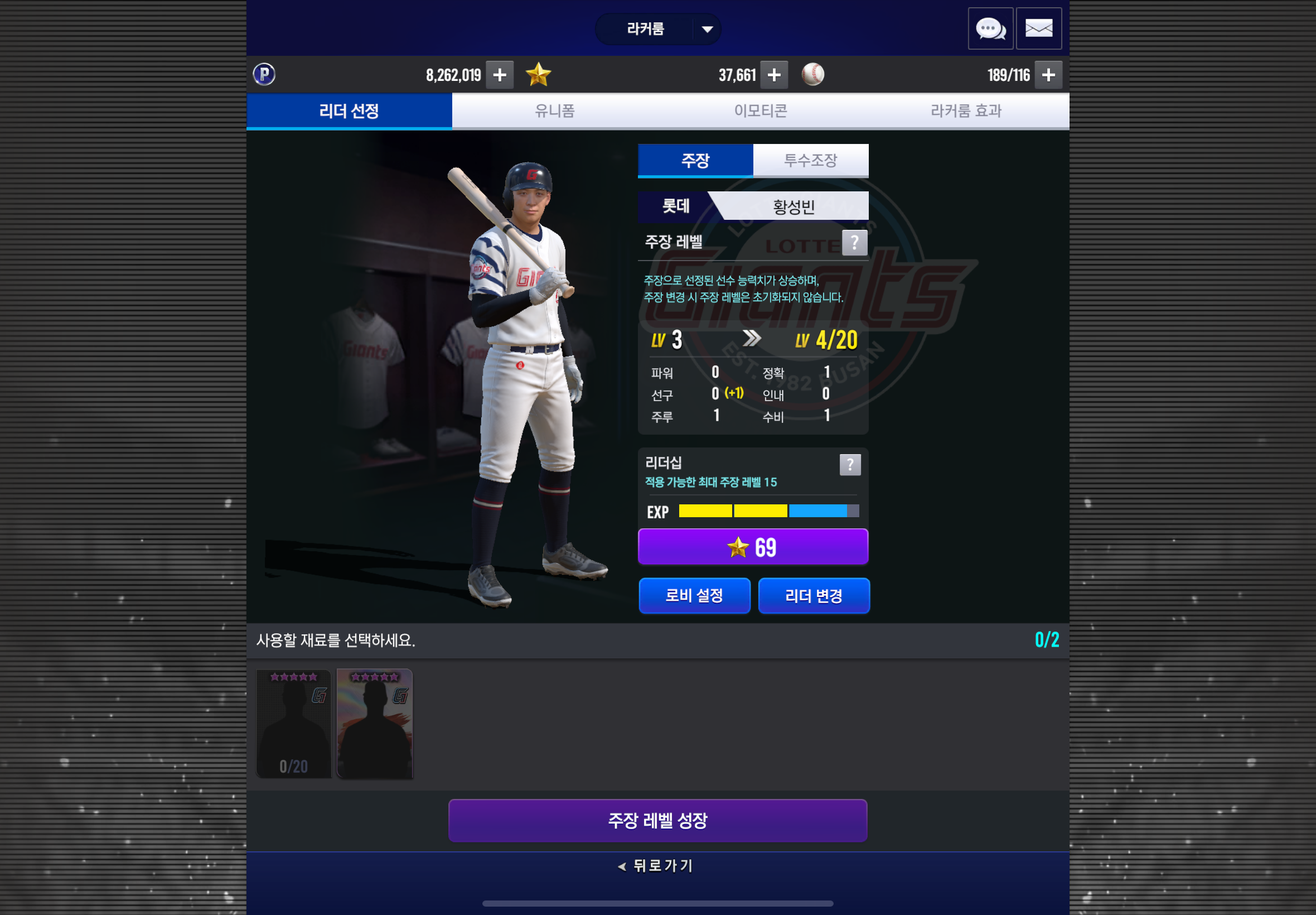Screen dimensions: 1316x915
Task: Open help for 주장 레벨
Action: point(854,243)
